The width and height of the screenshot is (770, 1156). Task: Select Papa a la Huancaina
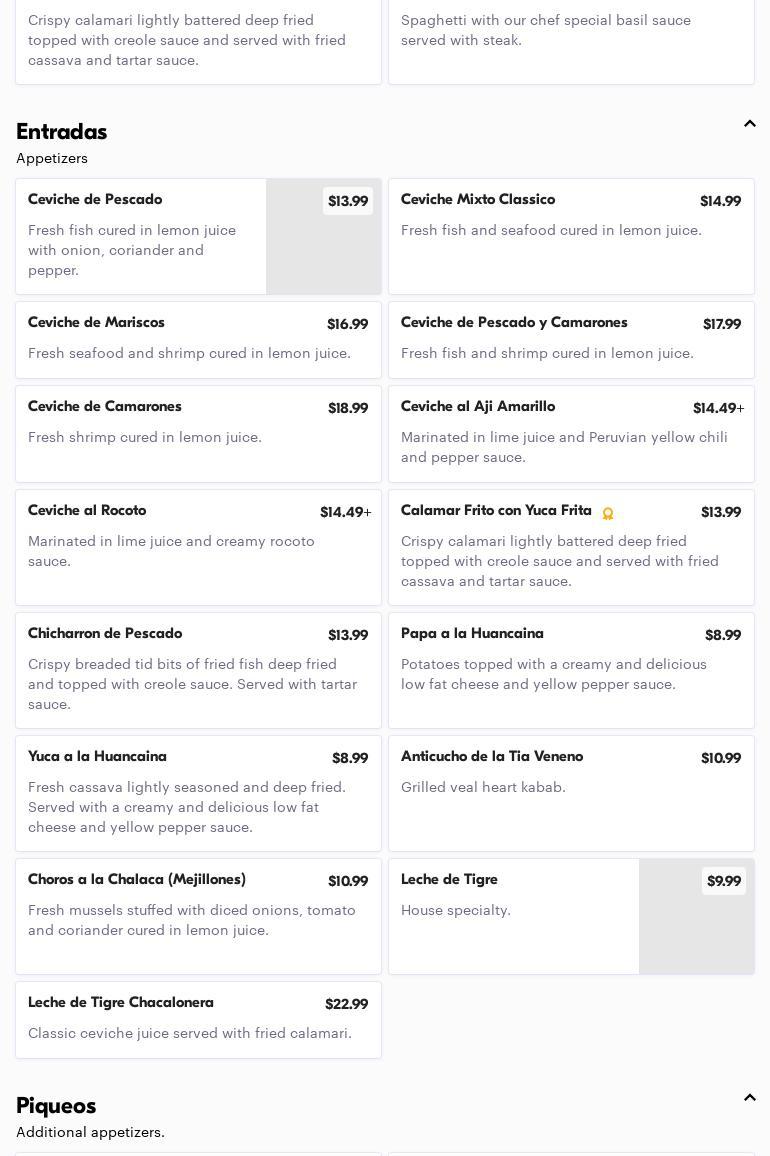tap(572, 671)
